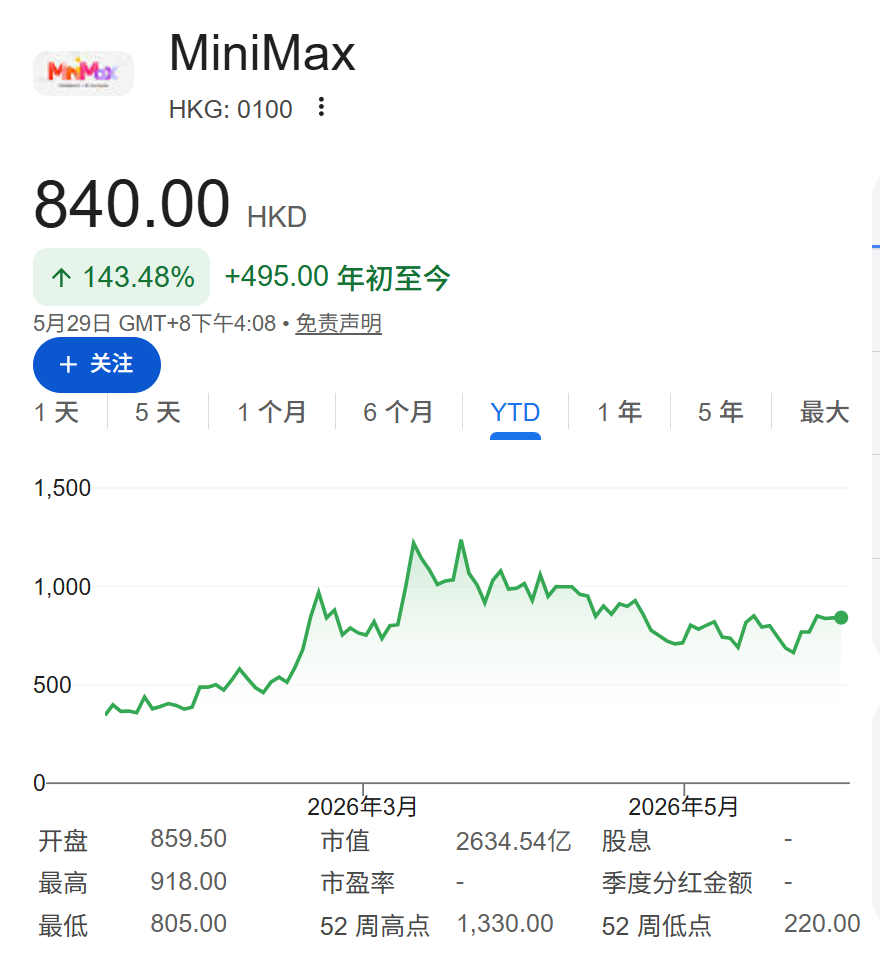The height and width of the screenshot is (958, 880).
Task: Open the 免责声明 disclaimer link
Action: click(339, 323)
